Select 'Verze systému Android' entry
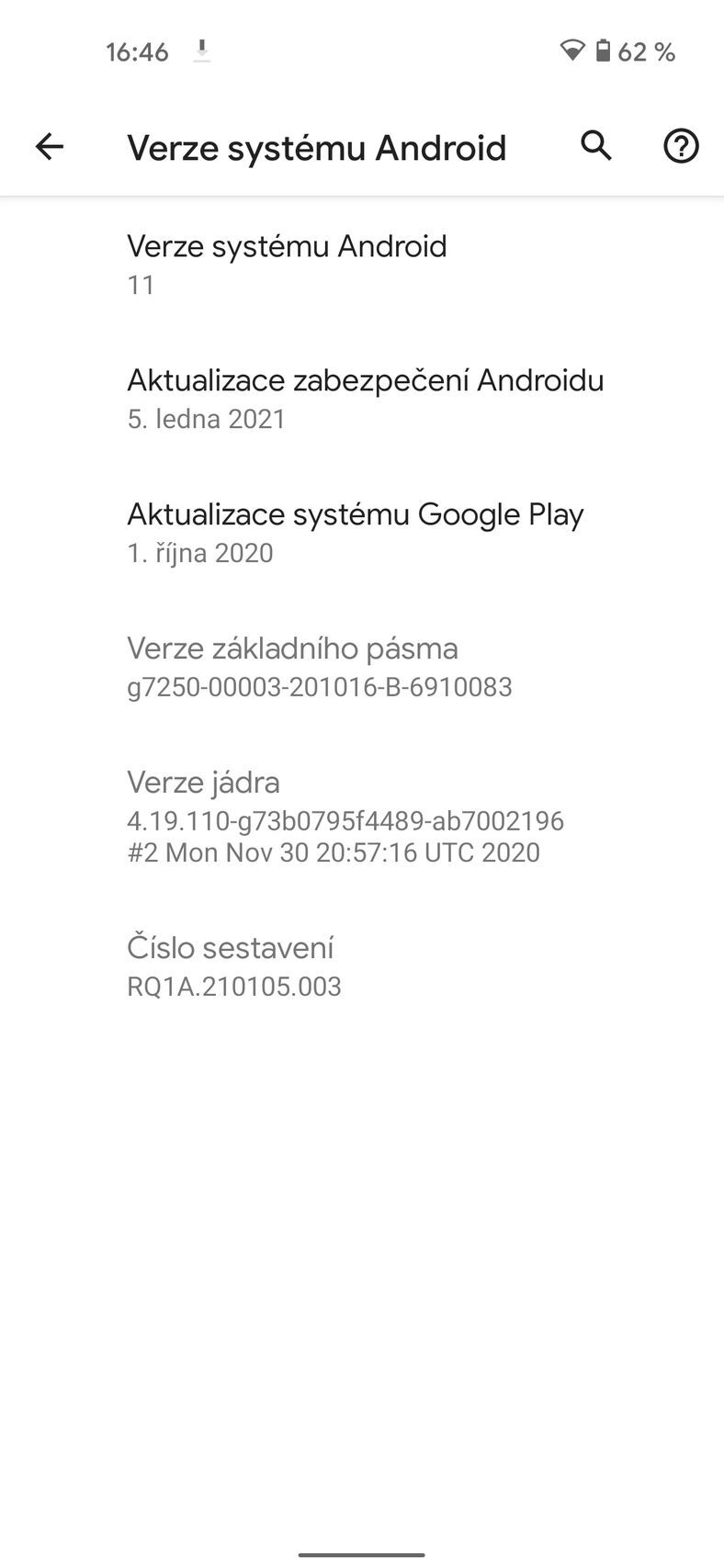 tap(287, 246)
